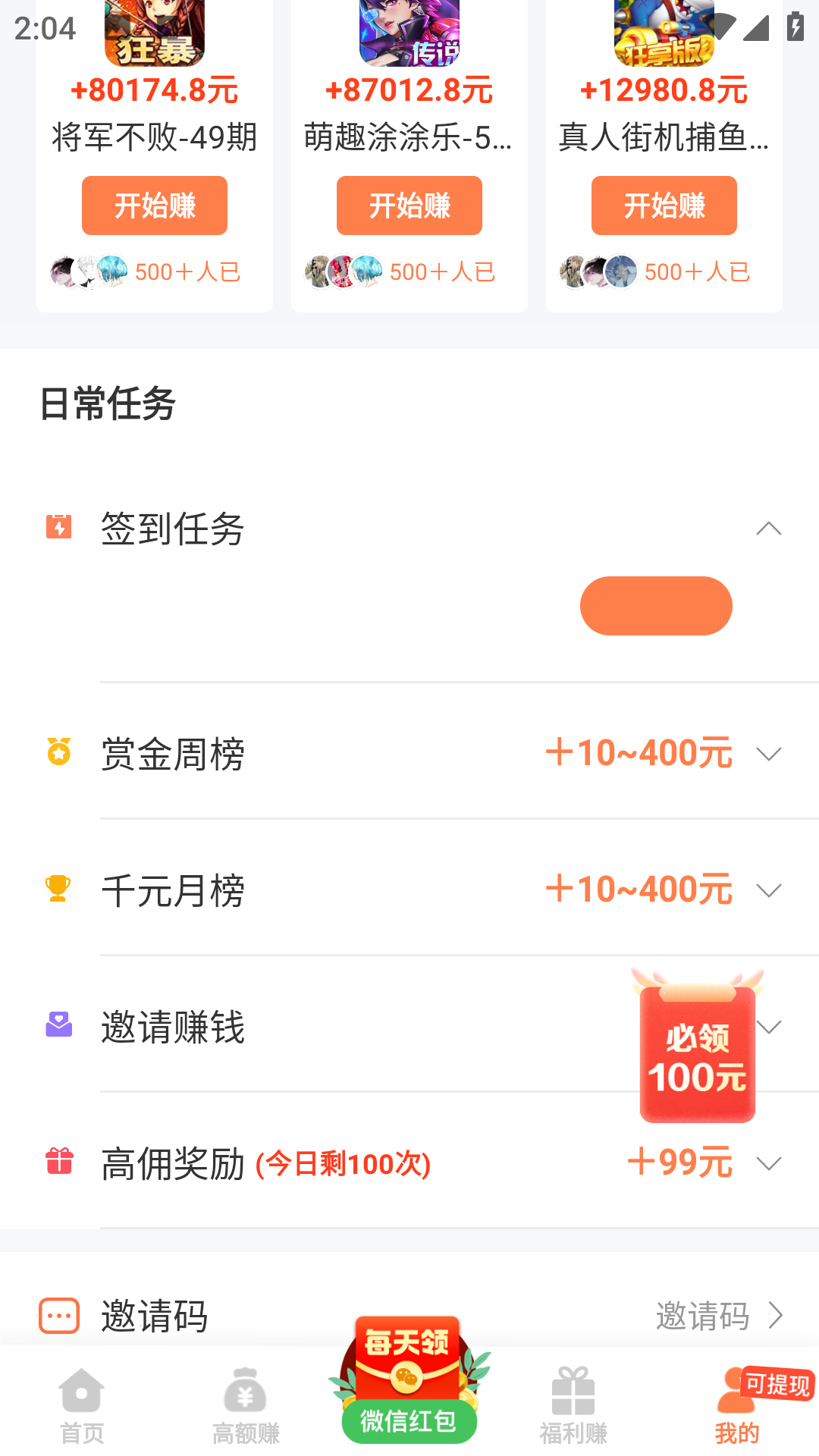
Task: Select the 千元月榜 trophy icon
Action: coord(59,889)
